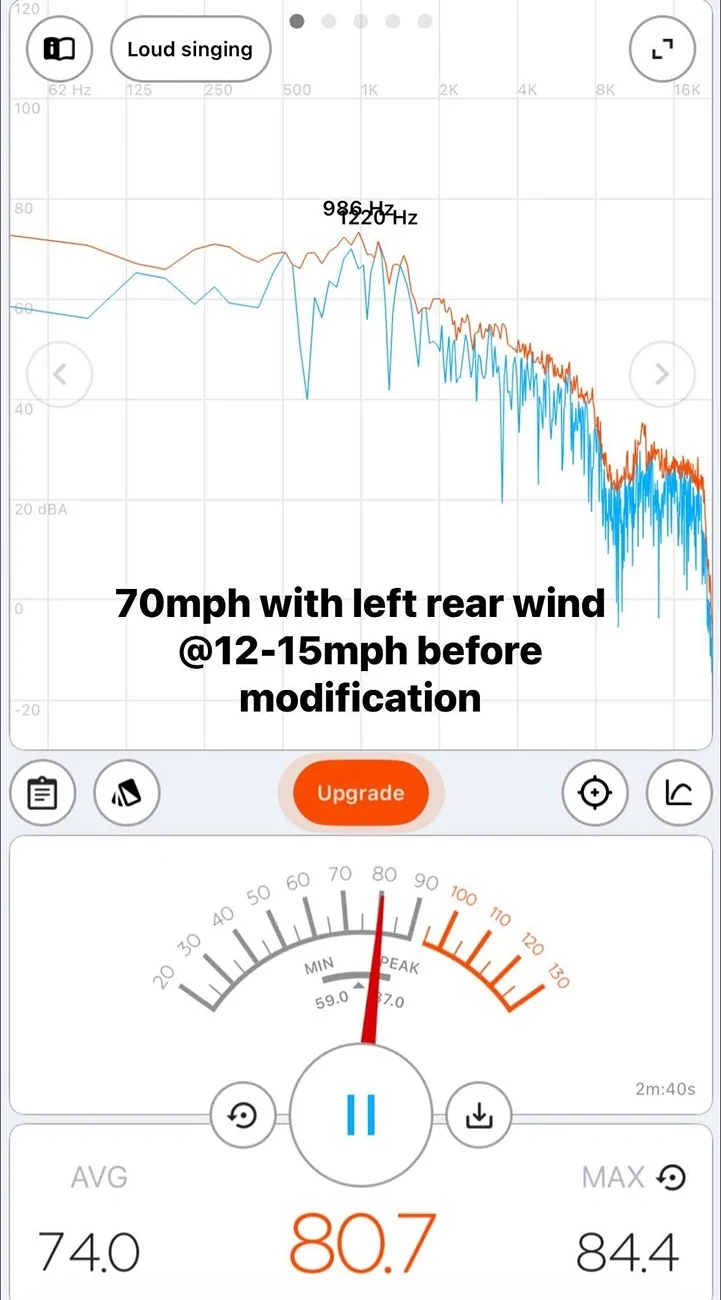Tap the Loud singing chip
Screen dimensions: 721x1300
(x=190, y=49)
